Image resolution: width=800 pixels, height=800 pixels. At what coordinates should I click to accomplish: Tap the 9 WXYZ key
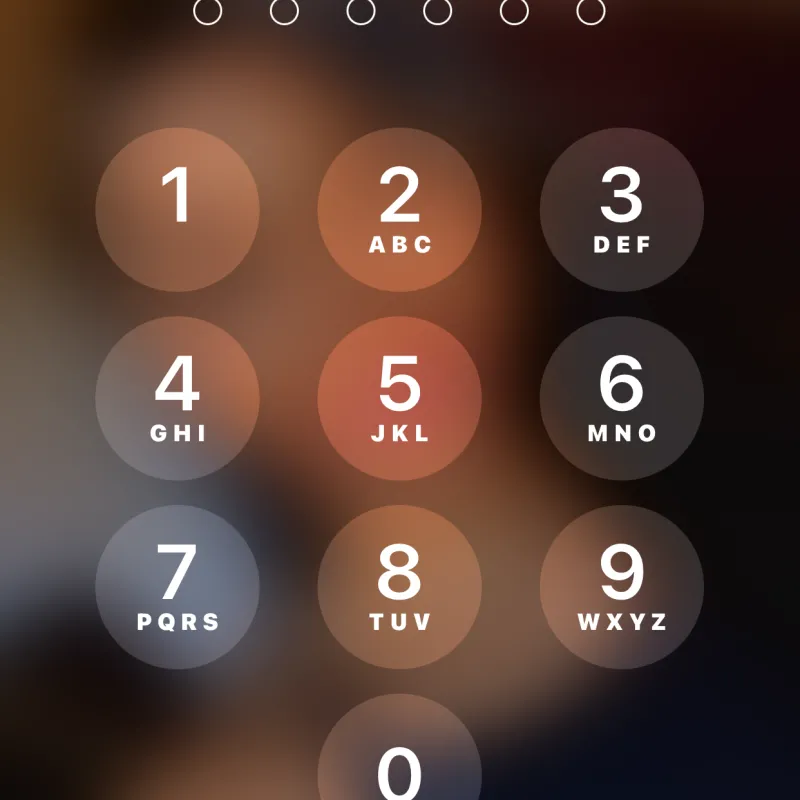click(621, 587)
